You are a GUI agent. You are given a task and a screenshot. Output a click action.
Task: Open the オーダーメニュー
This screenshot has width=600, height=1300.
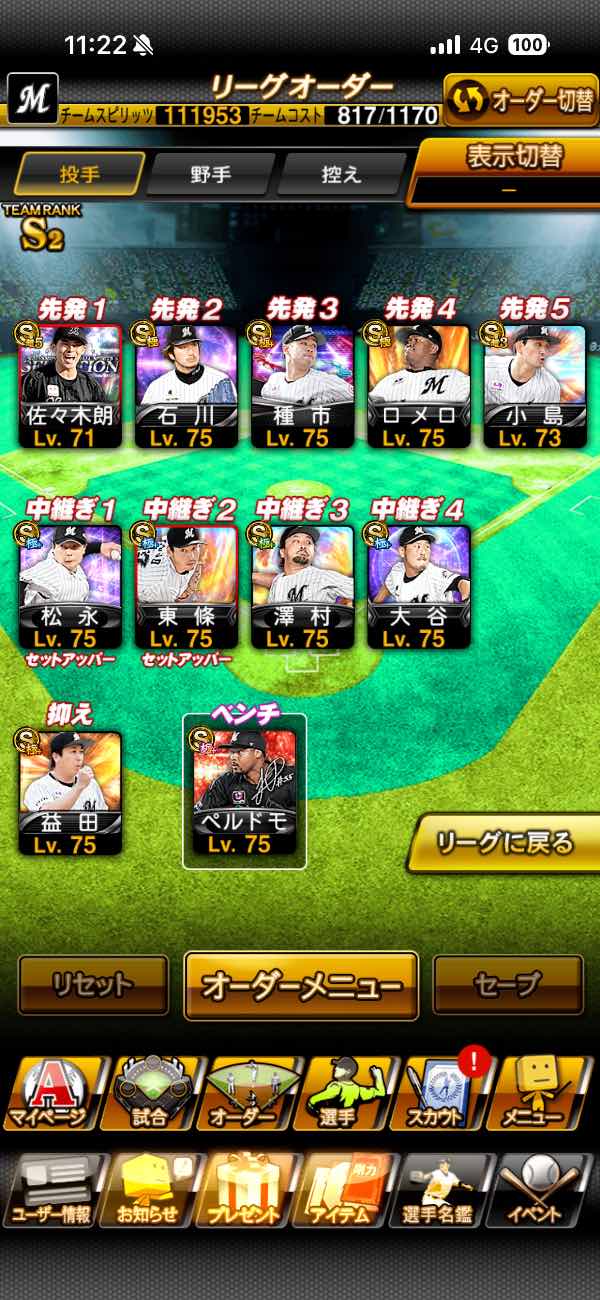click(x=301, y=985)
